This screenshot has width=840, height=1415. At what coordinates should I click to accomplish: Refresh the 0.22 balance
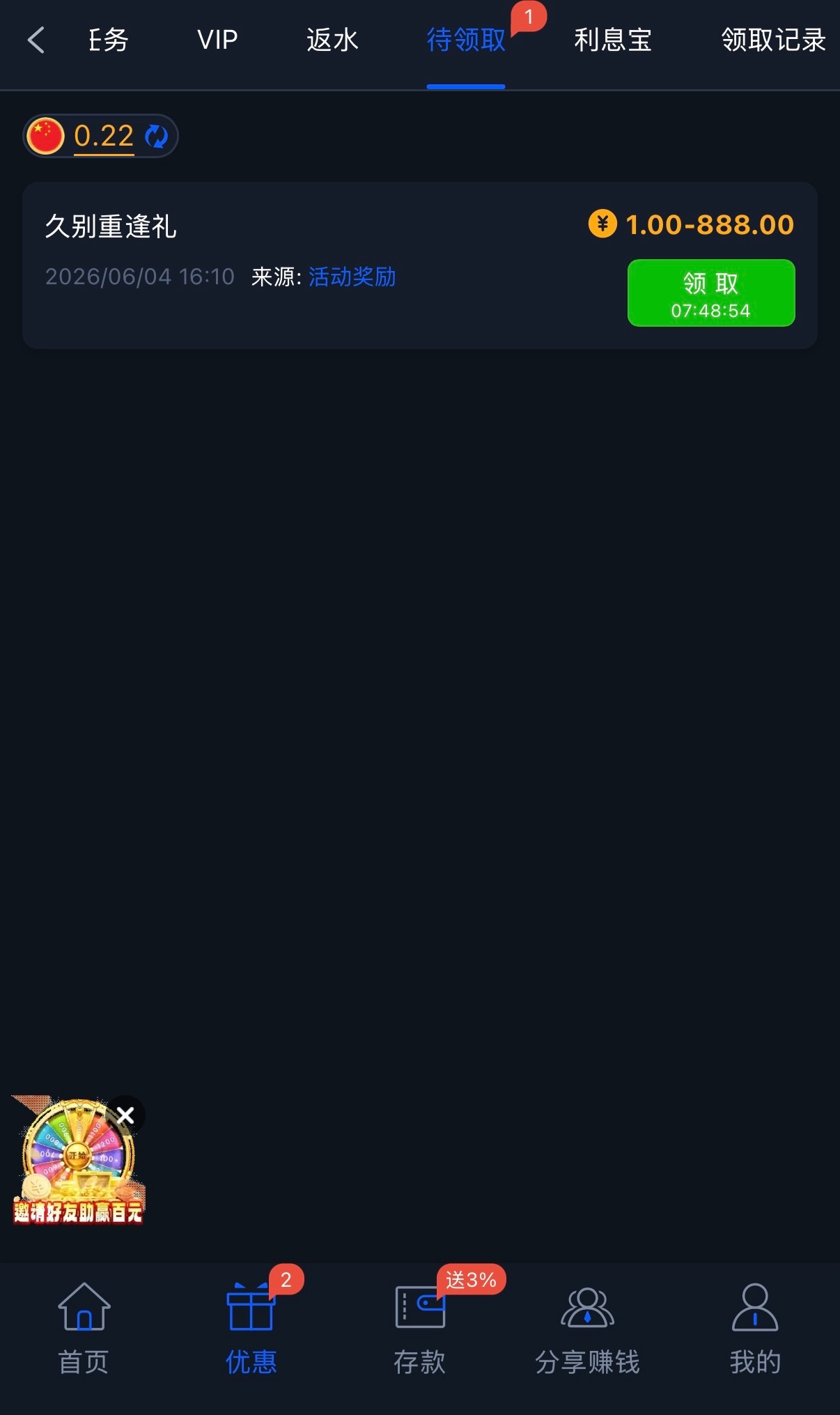pos(157,136)
